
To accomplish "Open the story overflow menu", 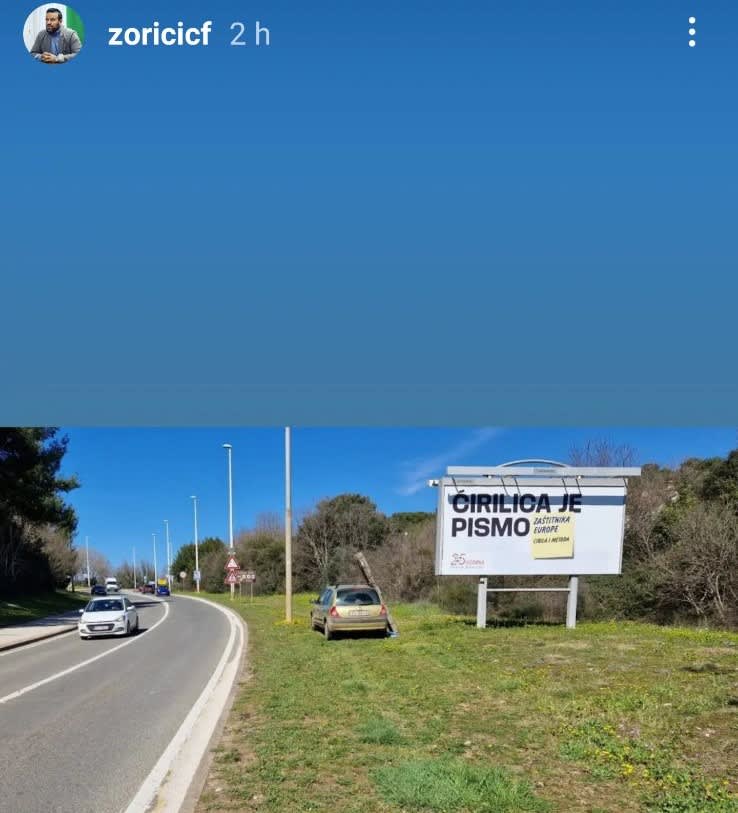I will (x=691, y=33).
